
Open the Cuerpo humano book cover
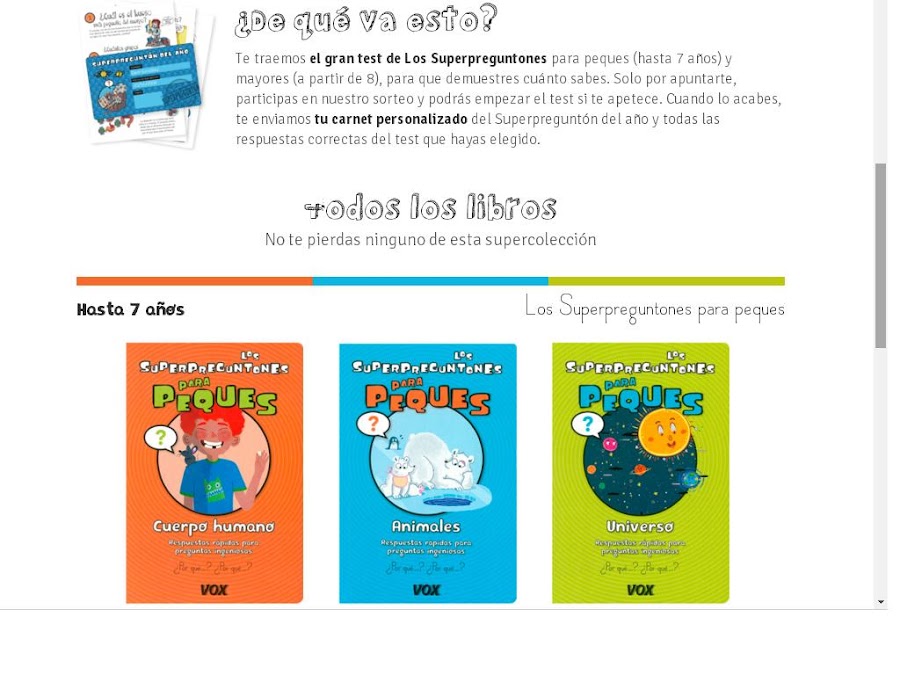coord(214,473)
